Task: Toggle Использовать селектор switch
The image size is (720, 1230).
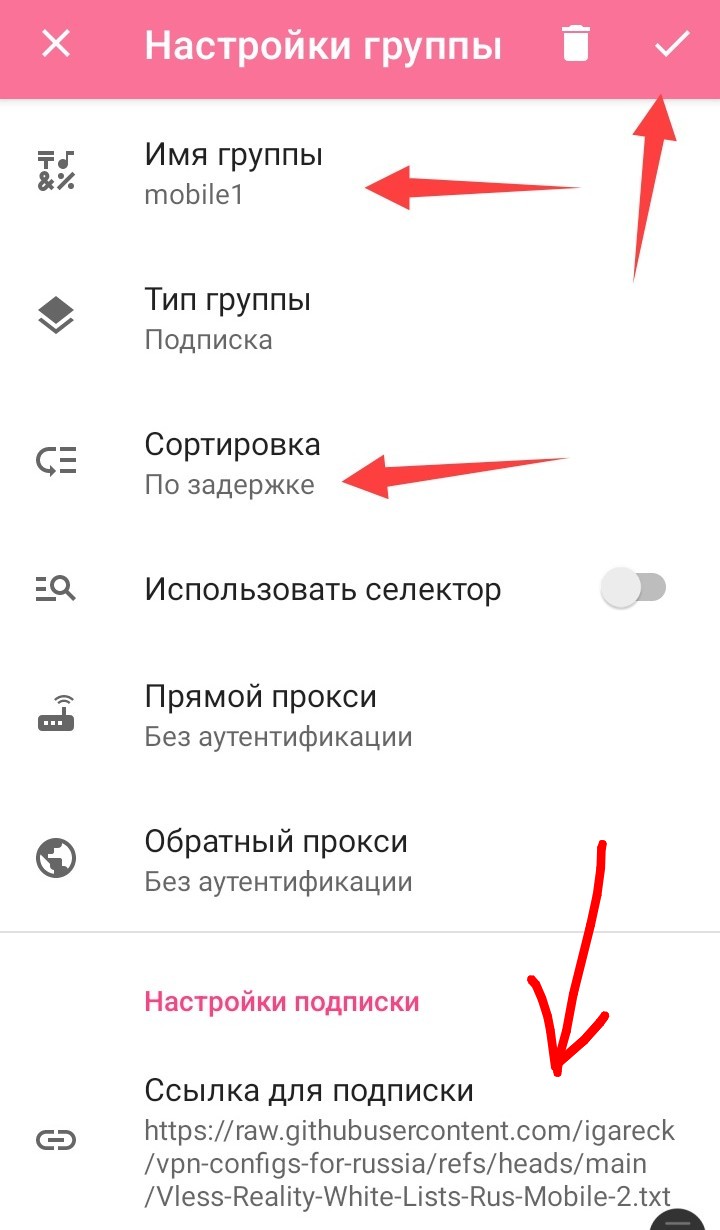Action: coord(633,589)
